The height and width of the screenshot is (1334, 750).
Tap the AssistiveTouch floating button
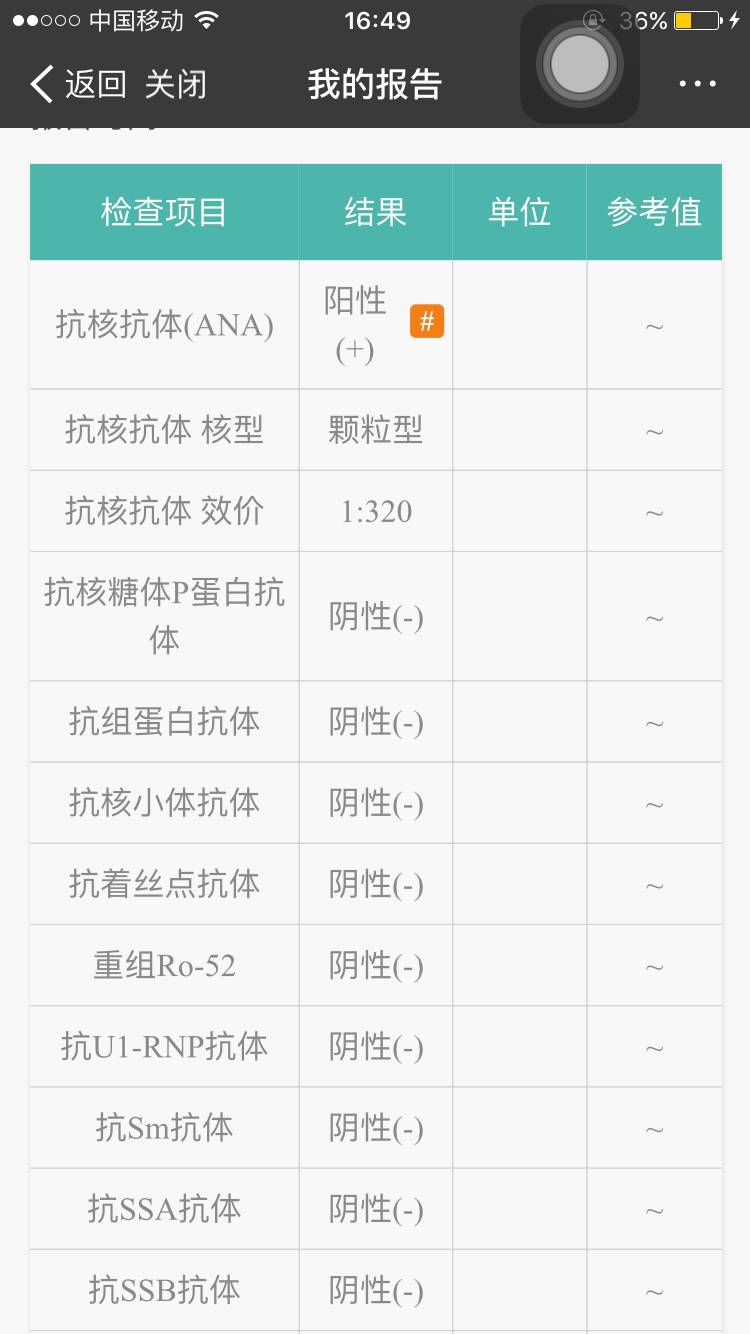[x=579, y=64]
